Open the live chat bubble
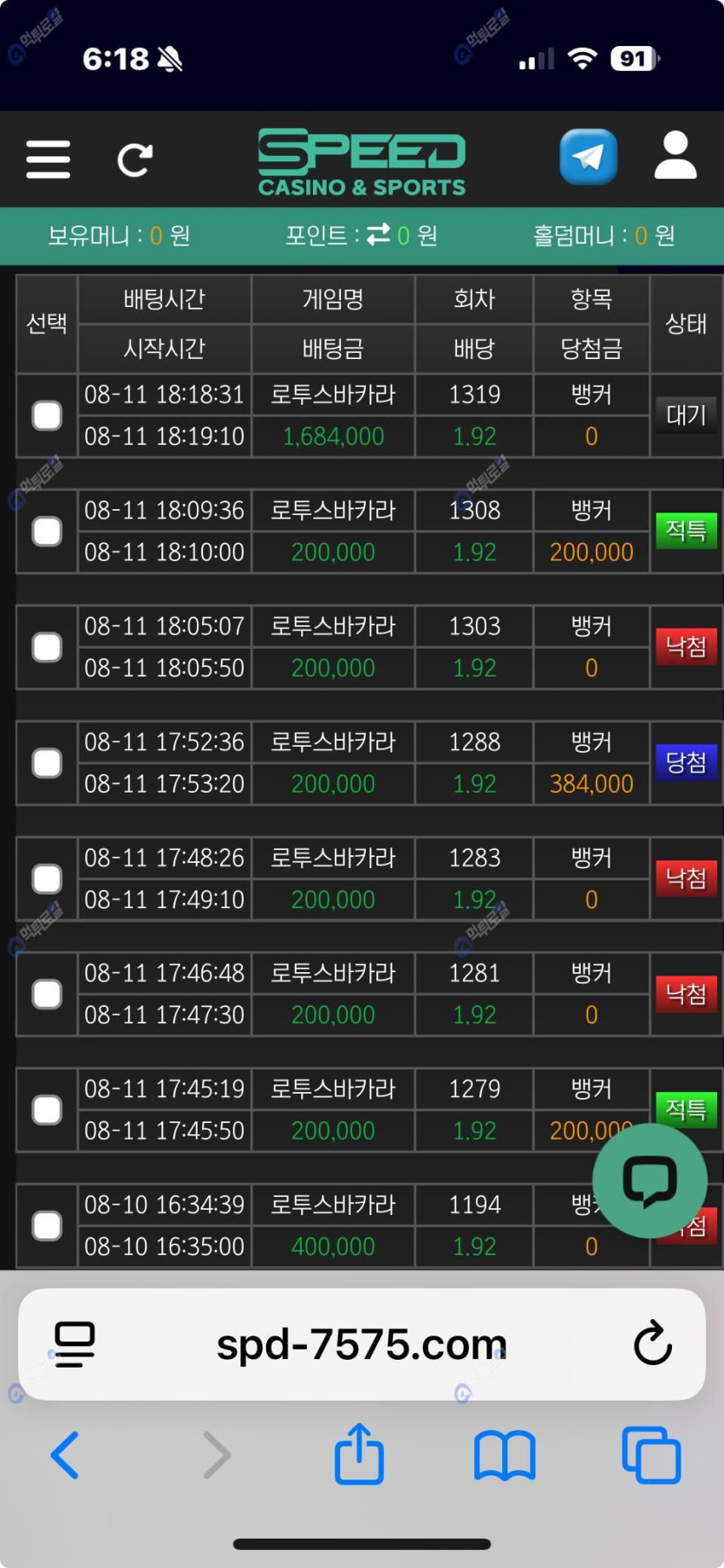The image size is (724, 1568). [649, 1180]
